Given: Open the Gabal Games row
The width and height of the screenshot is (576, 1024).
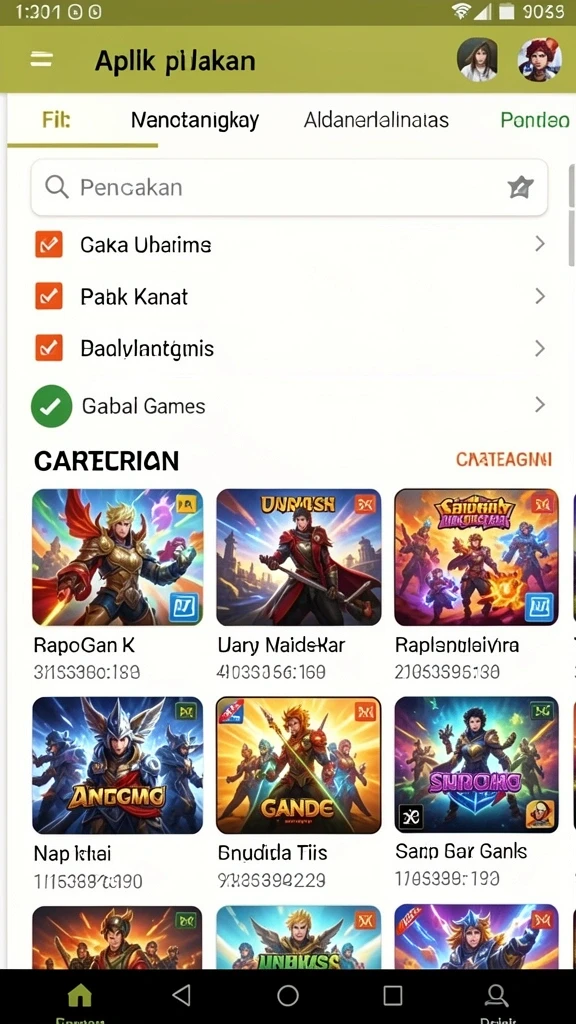Looking at the screenshot, I should pos(289,406).
